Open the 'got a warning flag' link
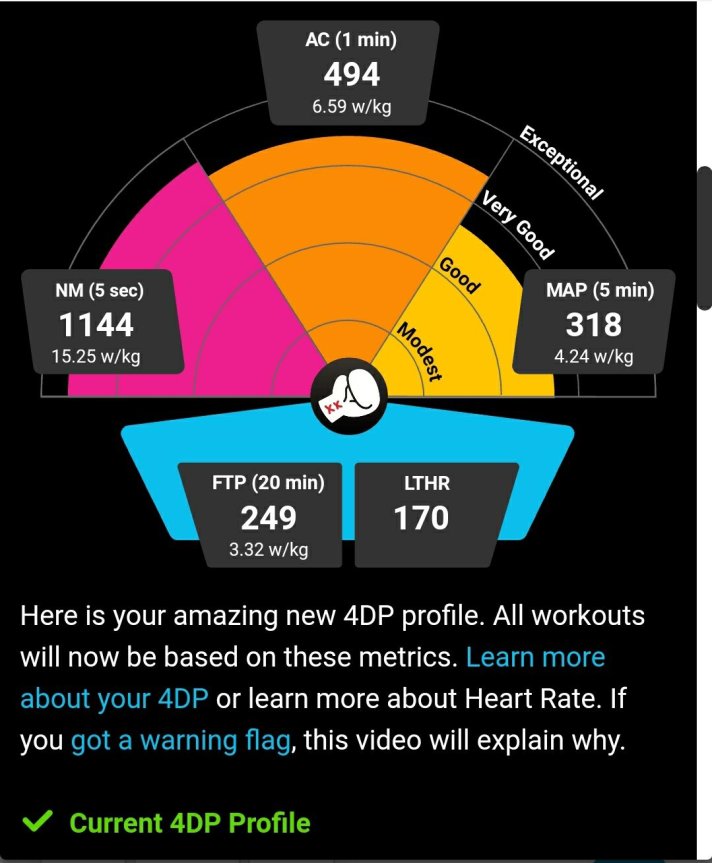Viewport: 712px width, 863px height. [181, 741]
